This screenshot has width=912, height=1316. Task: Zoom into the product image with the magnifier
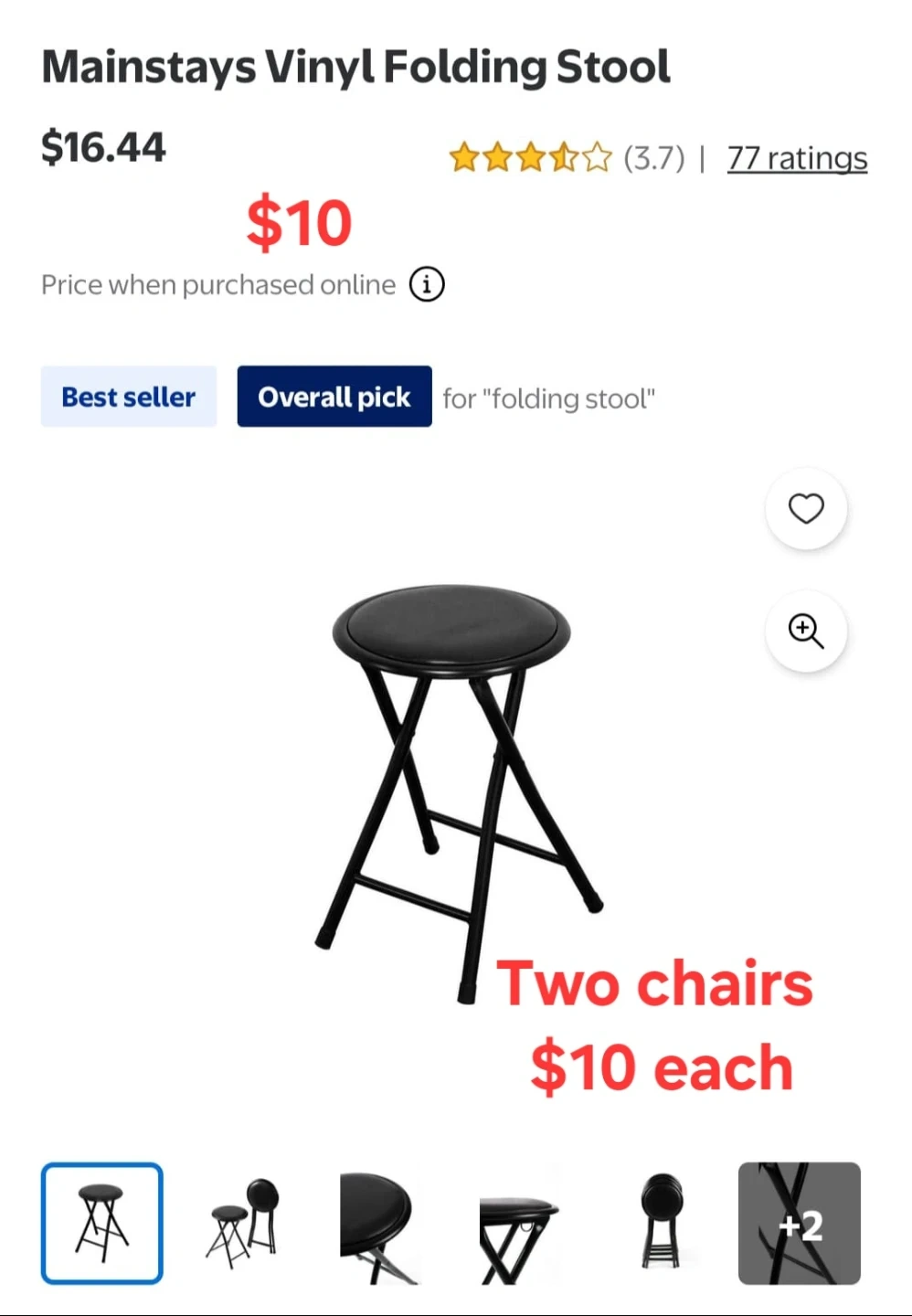click(806, 631)
